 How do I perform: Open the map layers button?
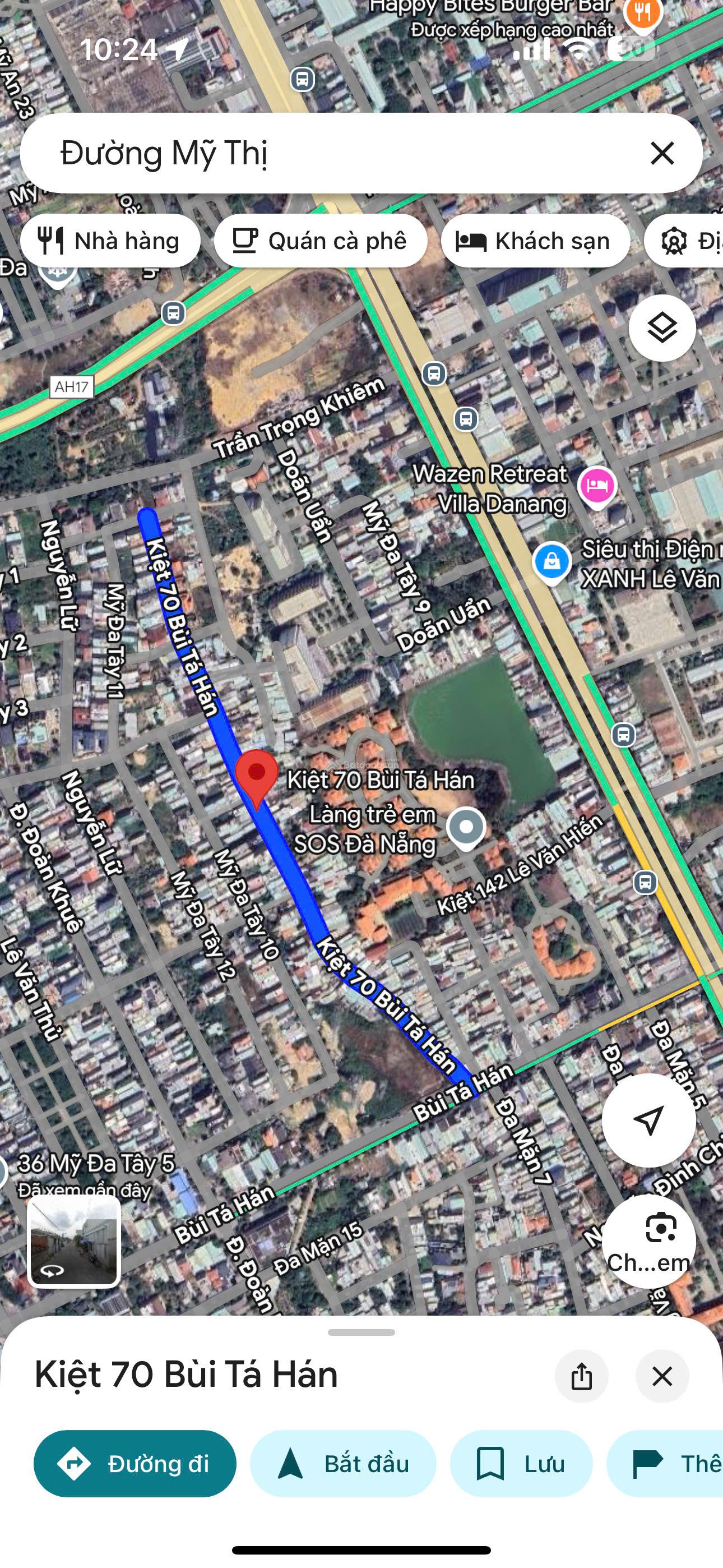click(x=662, y=328)
